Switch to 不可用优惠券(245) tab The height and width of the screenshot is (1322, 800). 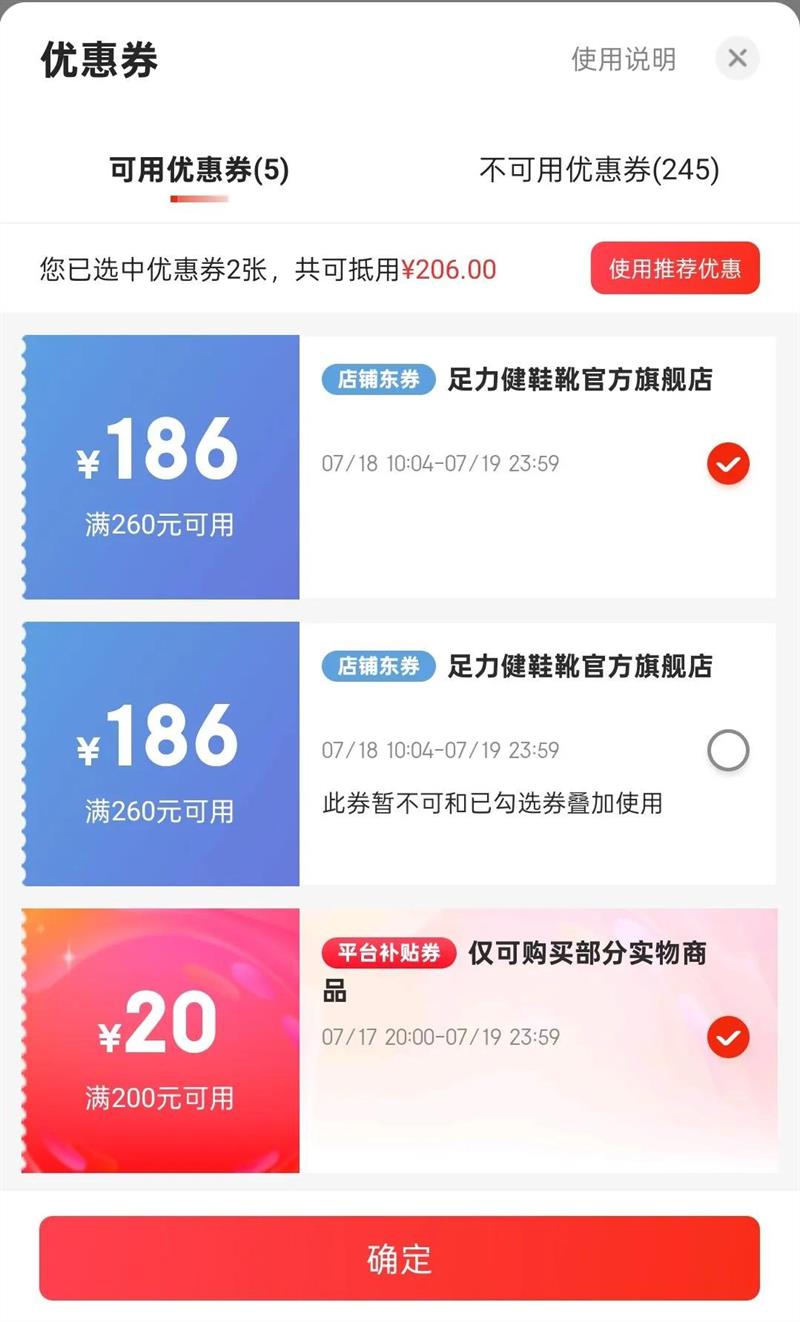tap(599, 170)
